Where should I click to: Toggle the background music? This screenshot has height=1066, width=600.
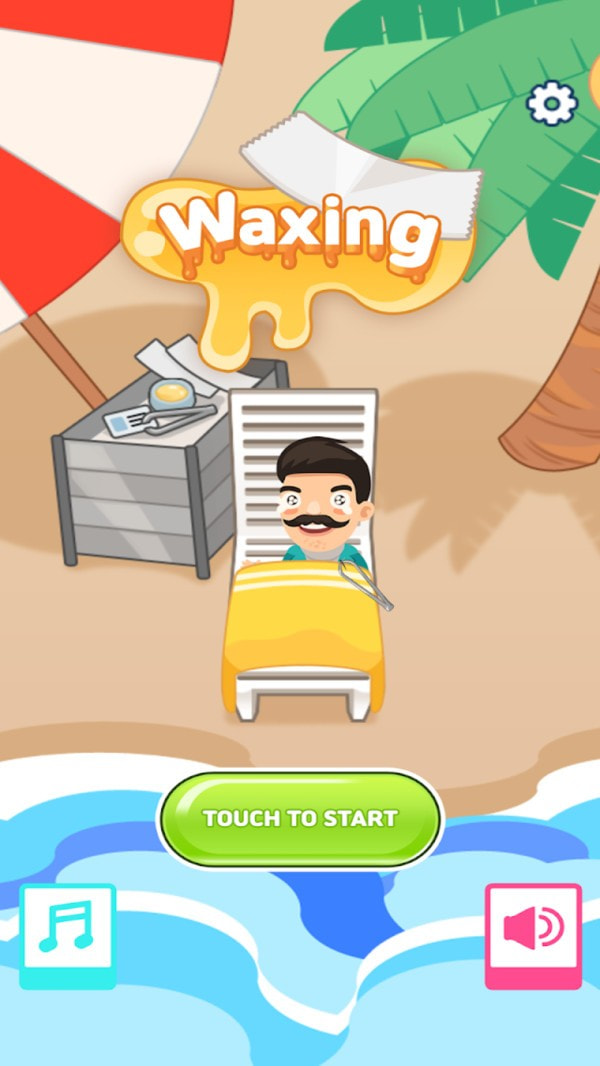click(x=67, y=935)
